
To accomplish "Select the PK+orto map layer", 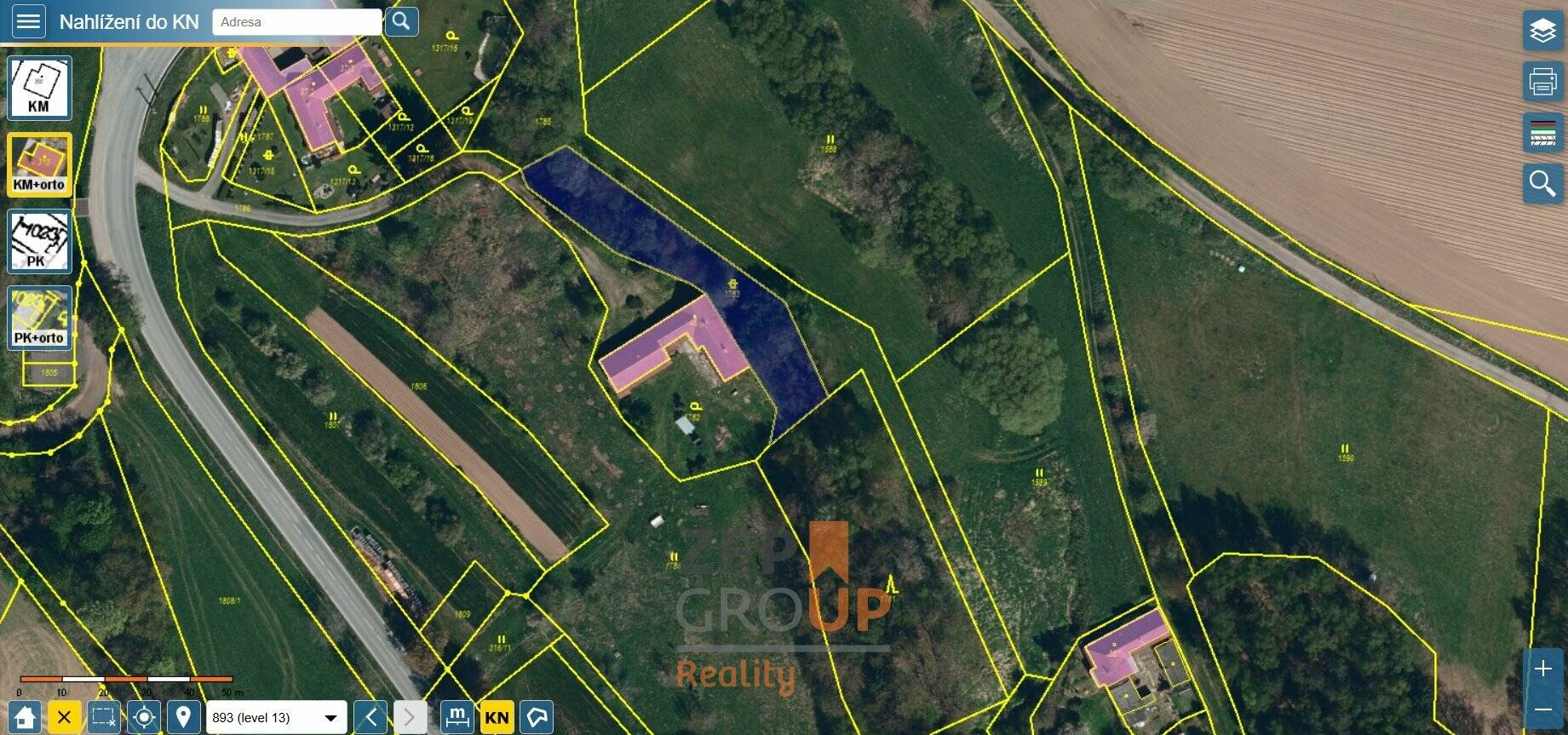I will pos(39,318).
